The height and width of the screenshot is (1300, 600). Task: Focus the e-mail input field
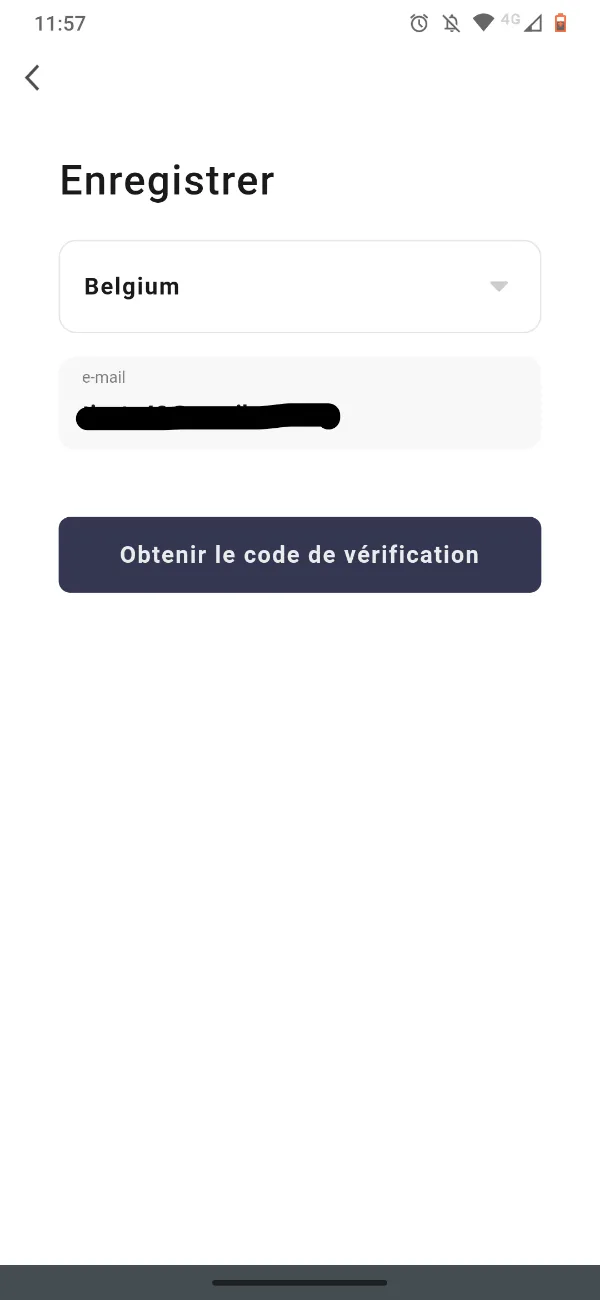(300, 403)
